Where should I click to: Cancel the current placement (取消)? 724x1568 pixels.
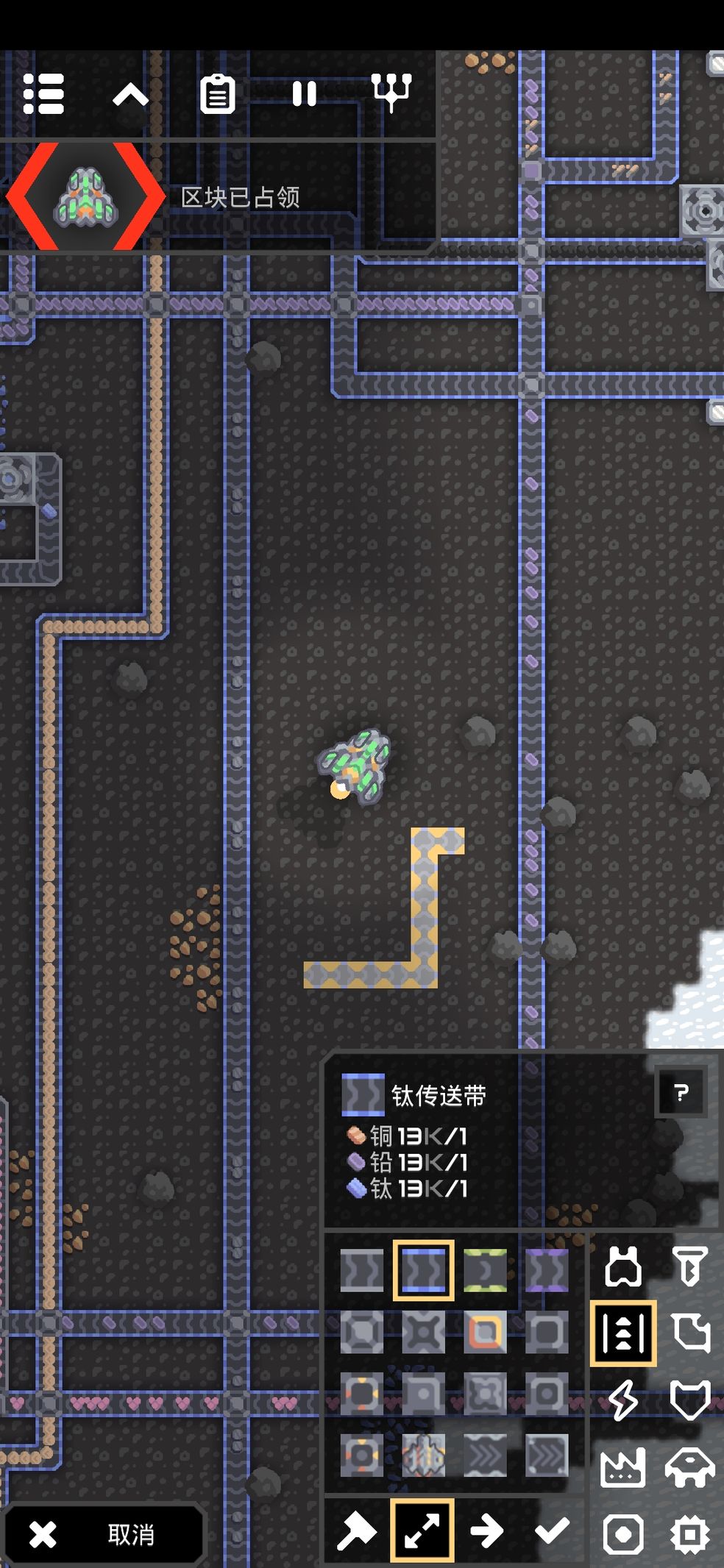click(103, 1534)
